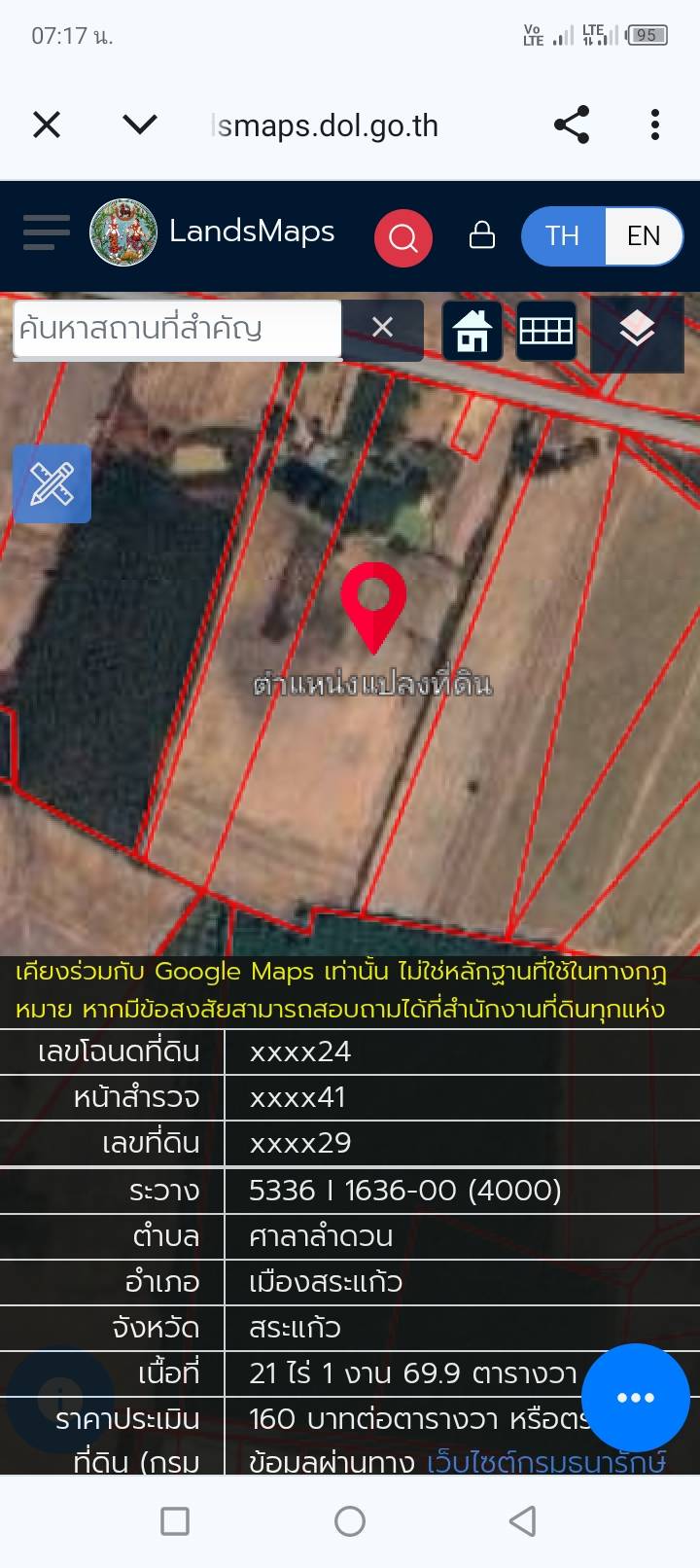Screen dimensions: 700x1568
Task: Clear the place search text
Action: tap(382, 328)
